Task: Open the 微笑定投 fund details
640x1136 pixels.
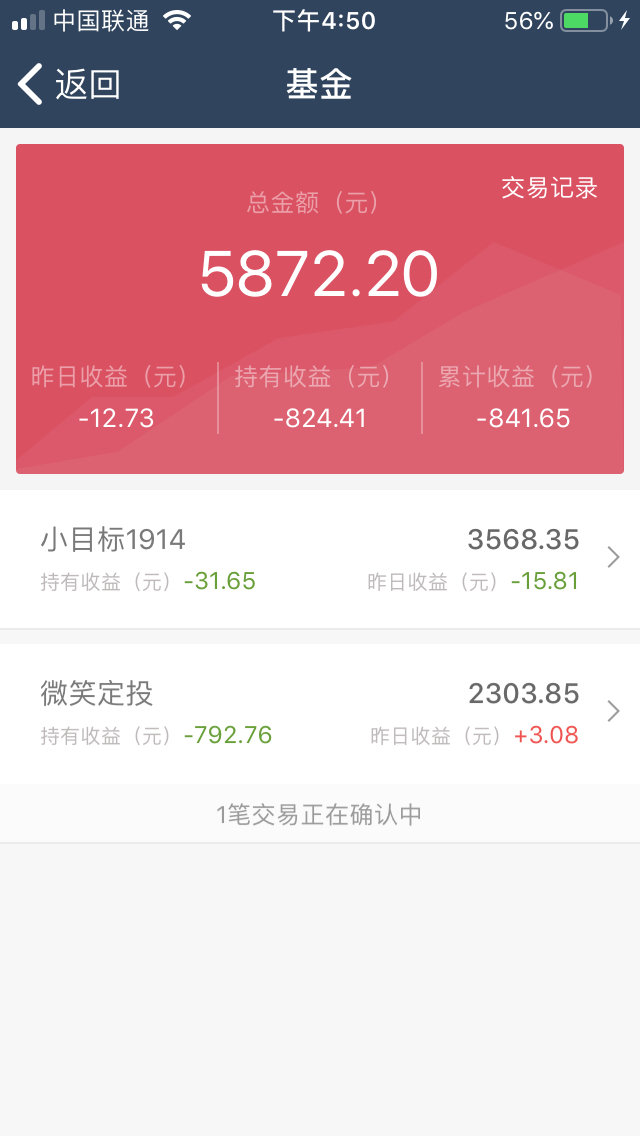Action: tap(320, 714)
